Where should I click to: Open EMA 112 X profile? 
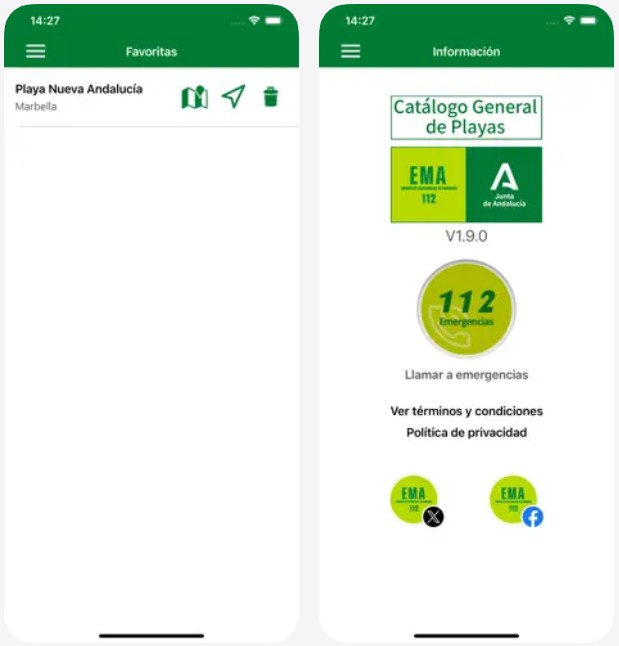[416, 500]
